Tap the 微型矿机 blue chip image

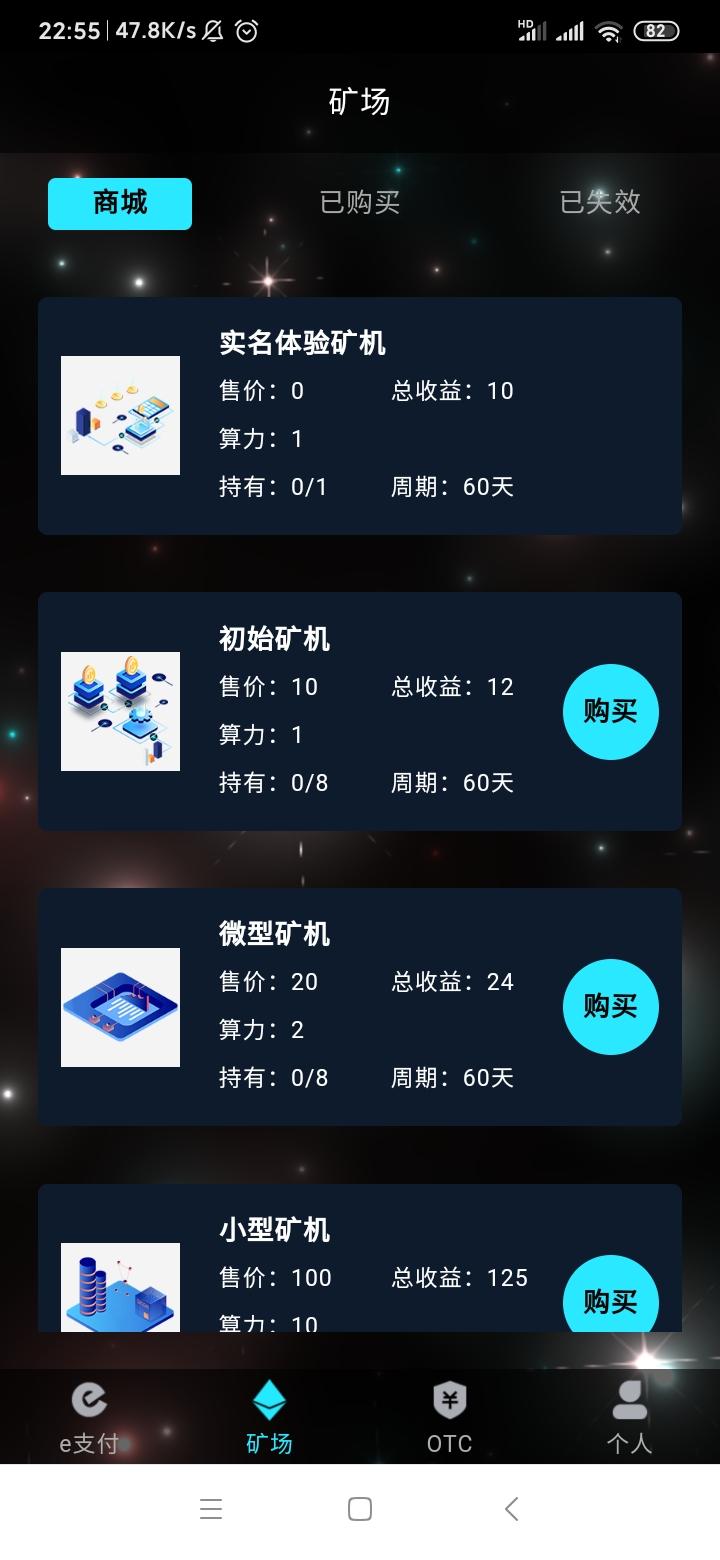tap(120, 1007)
